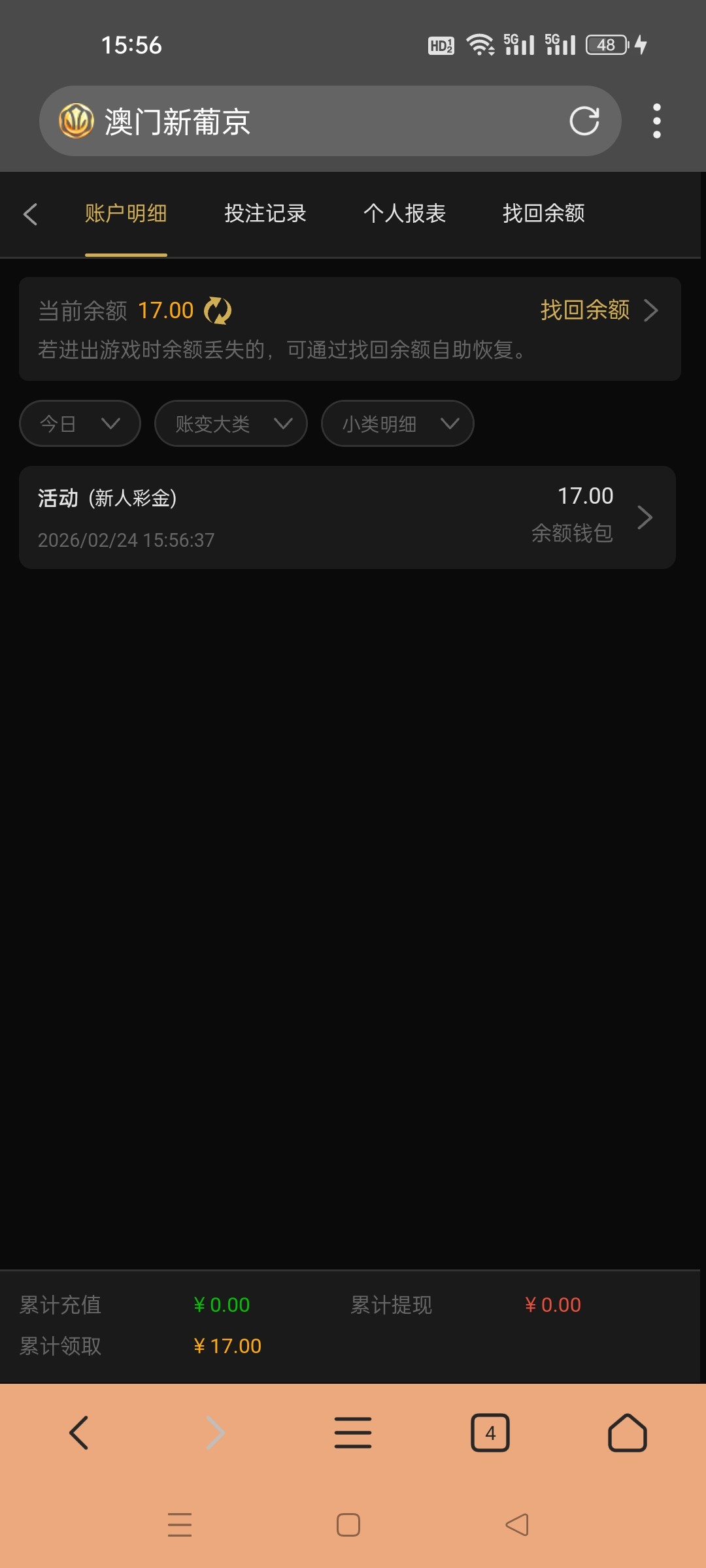Tap the system back triangle
Image resolution: width=706 pixels, height=1568 pixels.
[x=516, y=1525]
